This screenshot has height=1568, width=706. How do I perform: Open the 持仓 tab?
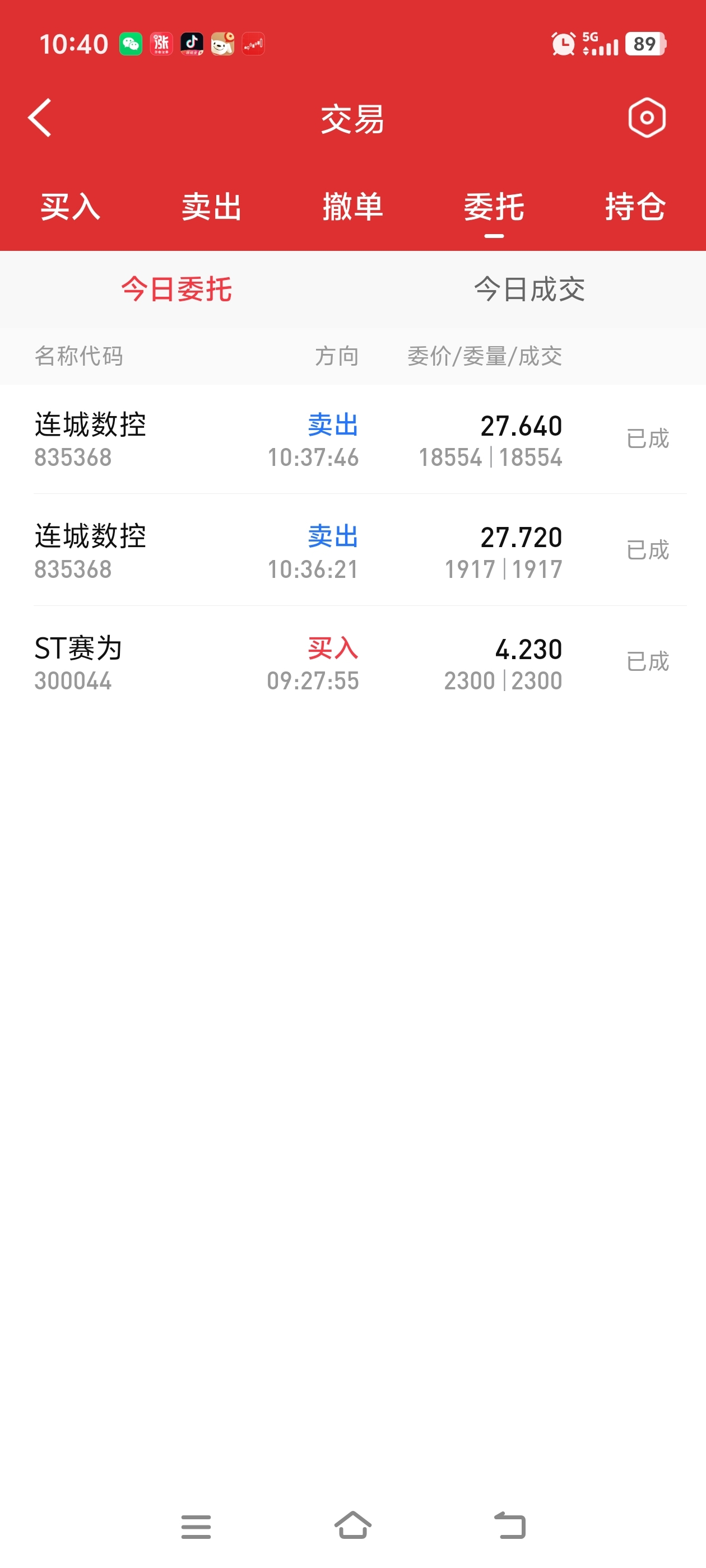(x=635, y=207)
